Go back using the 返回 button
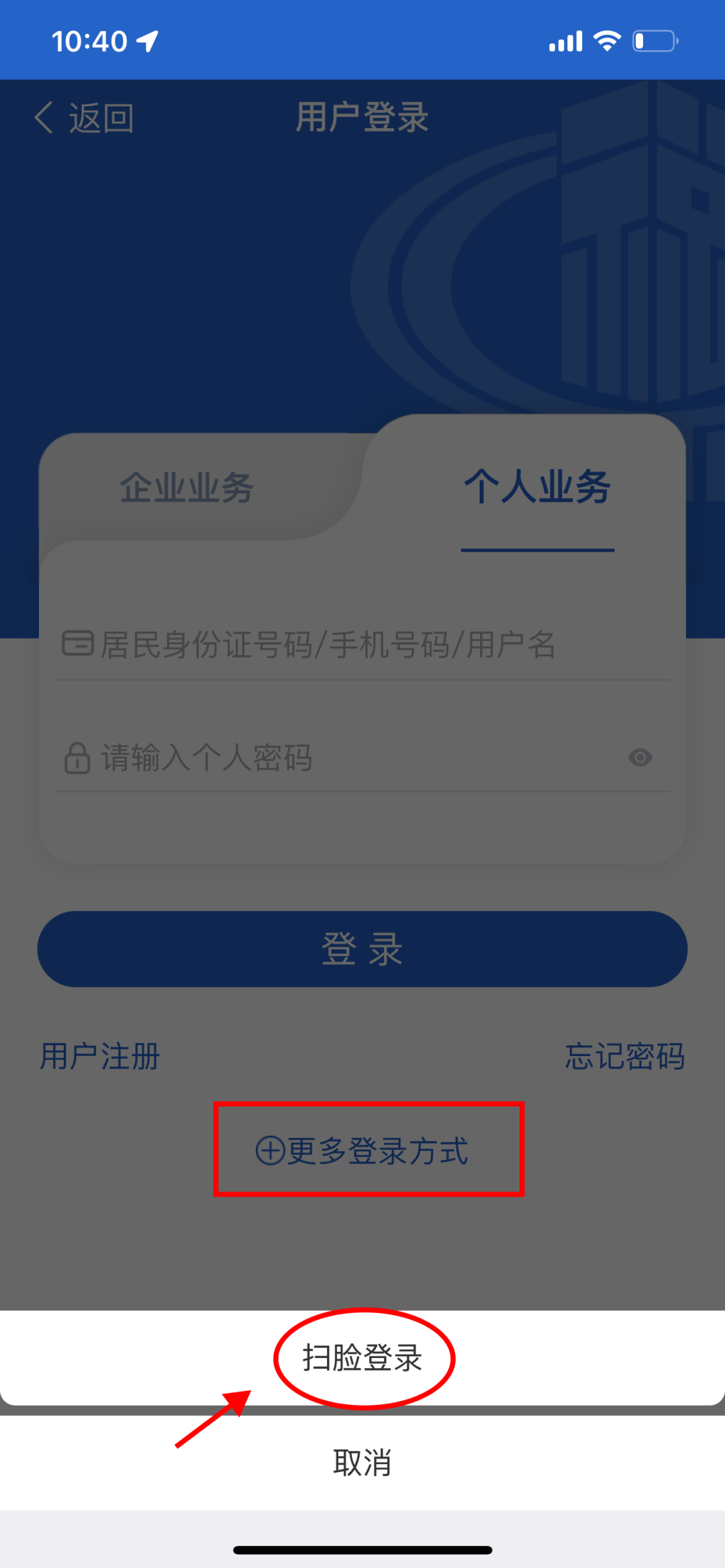 pyautogui.click(x=84, y=118)
